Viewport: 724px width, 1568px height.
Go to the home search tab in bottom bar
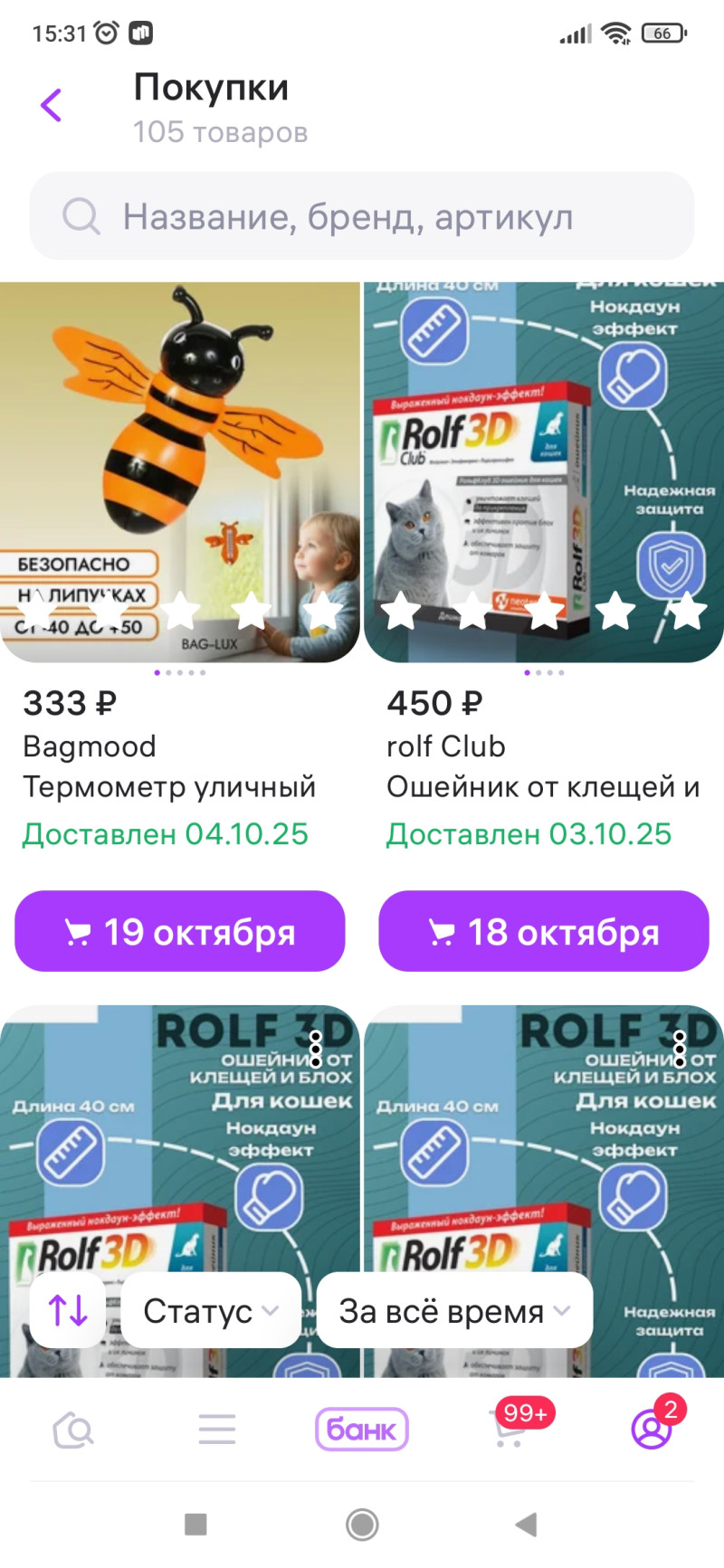73,1430
